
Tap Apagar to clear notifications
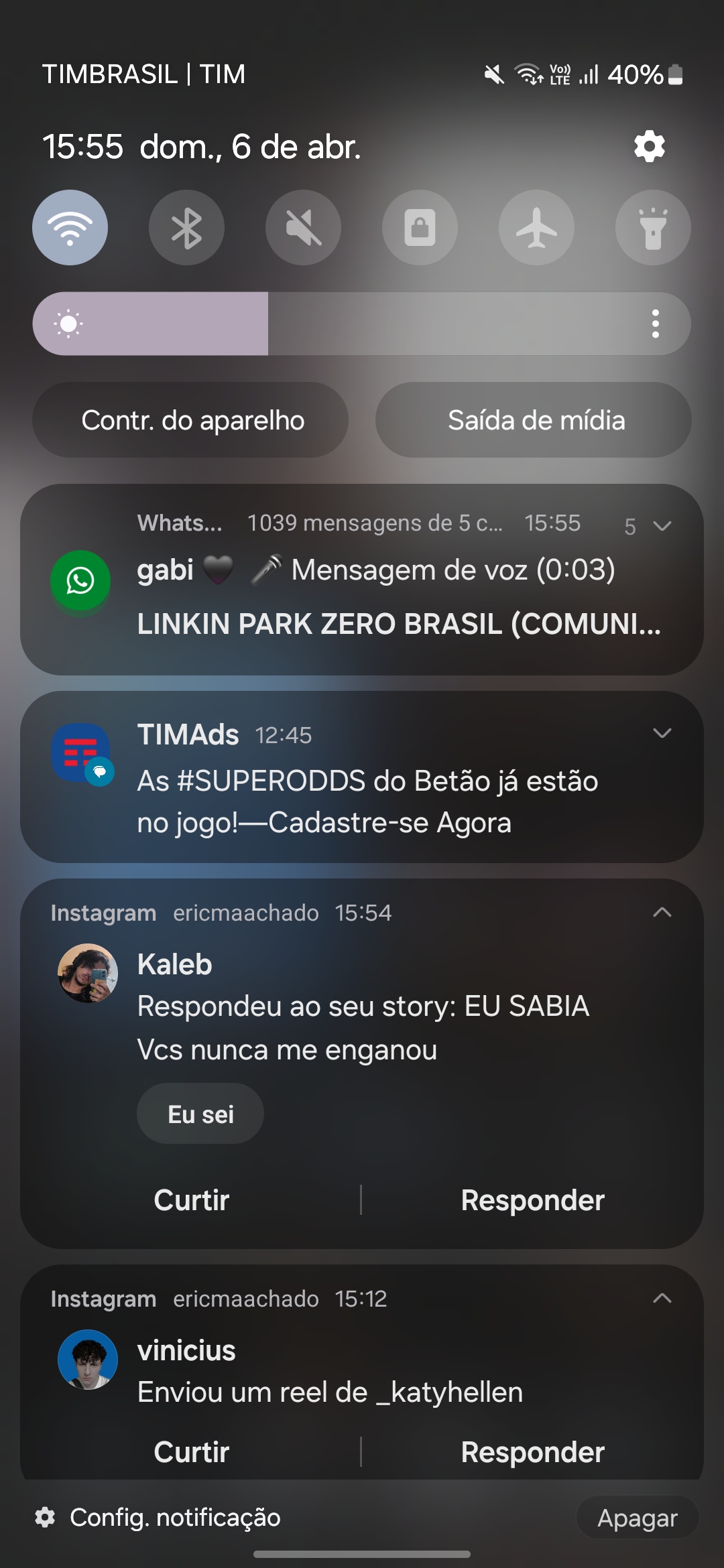pyautogui.click(x=637, y=1518)
